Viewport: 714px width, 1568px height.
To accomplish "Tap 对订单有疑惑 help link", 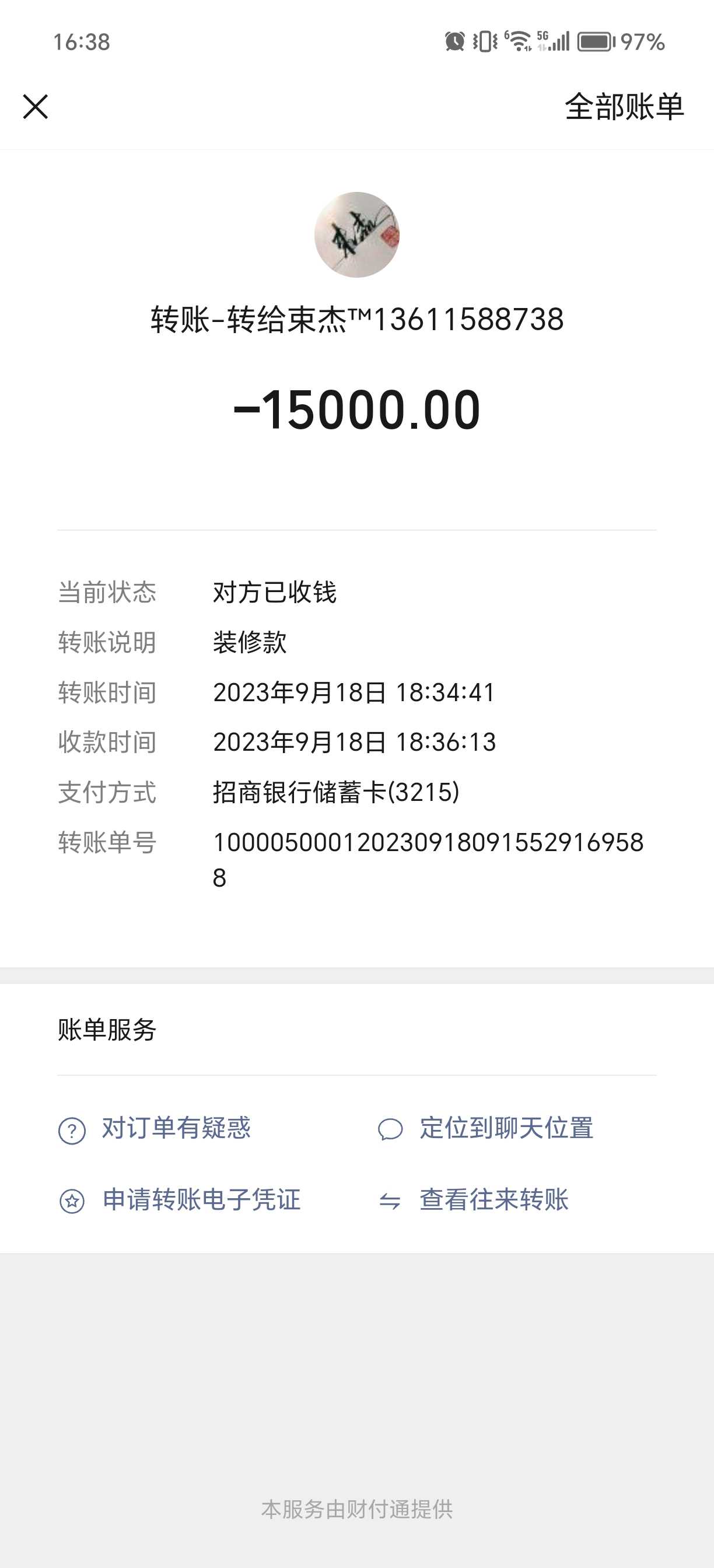I will click(x=176, y=1129).
